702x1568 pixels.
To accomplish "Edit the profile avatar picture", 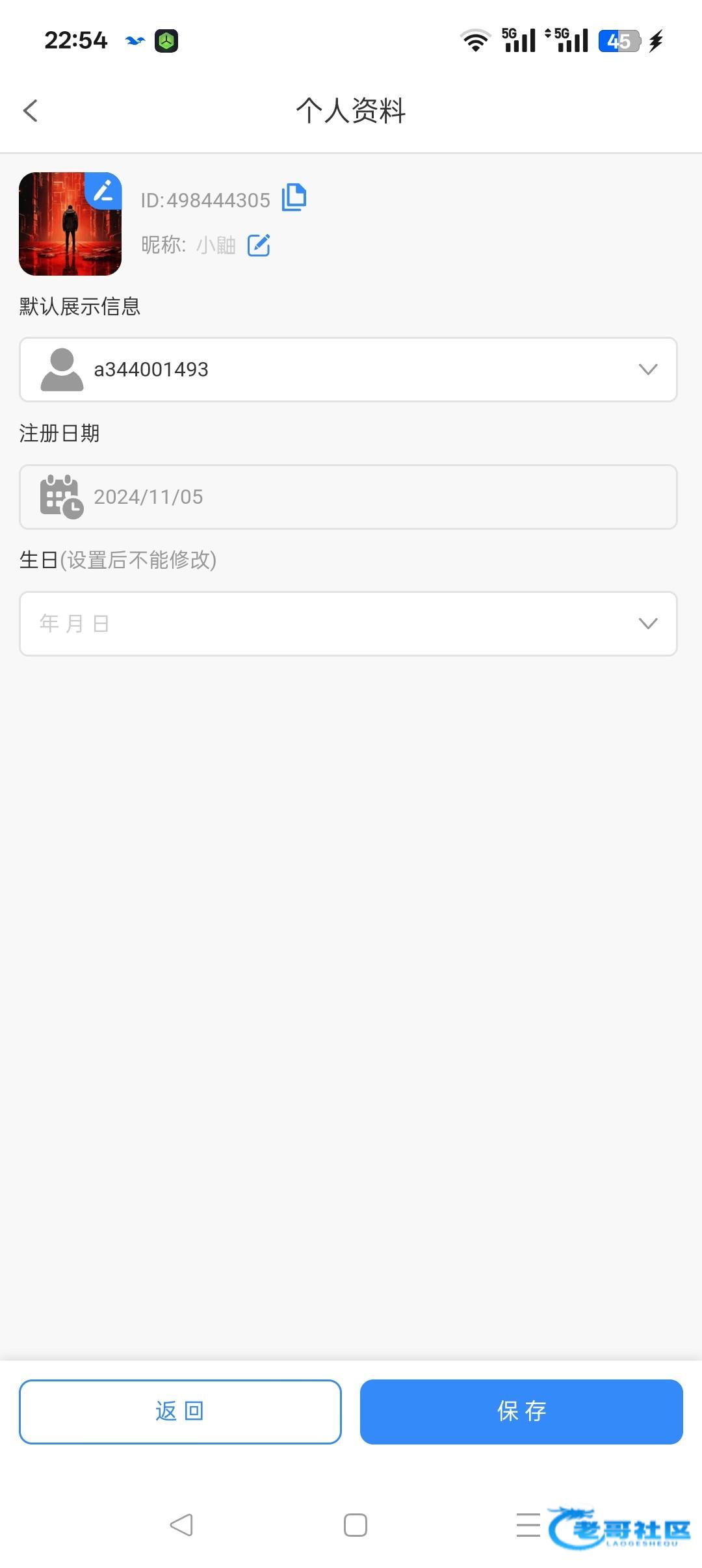I will pos(103,190).
